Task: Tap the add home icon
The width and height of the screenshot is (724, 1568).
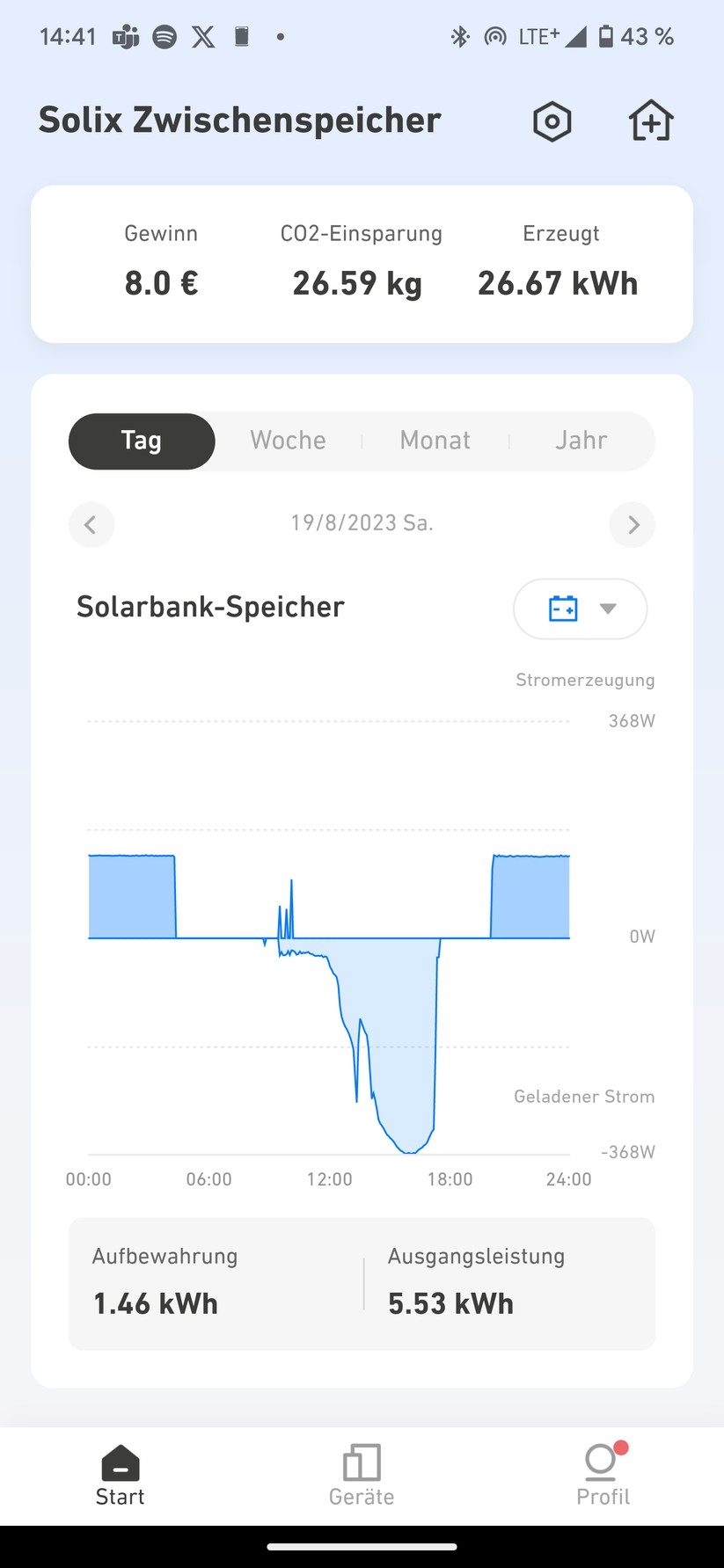Action: click(651, 120)
